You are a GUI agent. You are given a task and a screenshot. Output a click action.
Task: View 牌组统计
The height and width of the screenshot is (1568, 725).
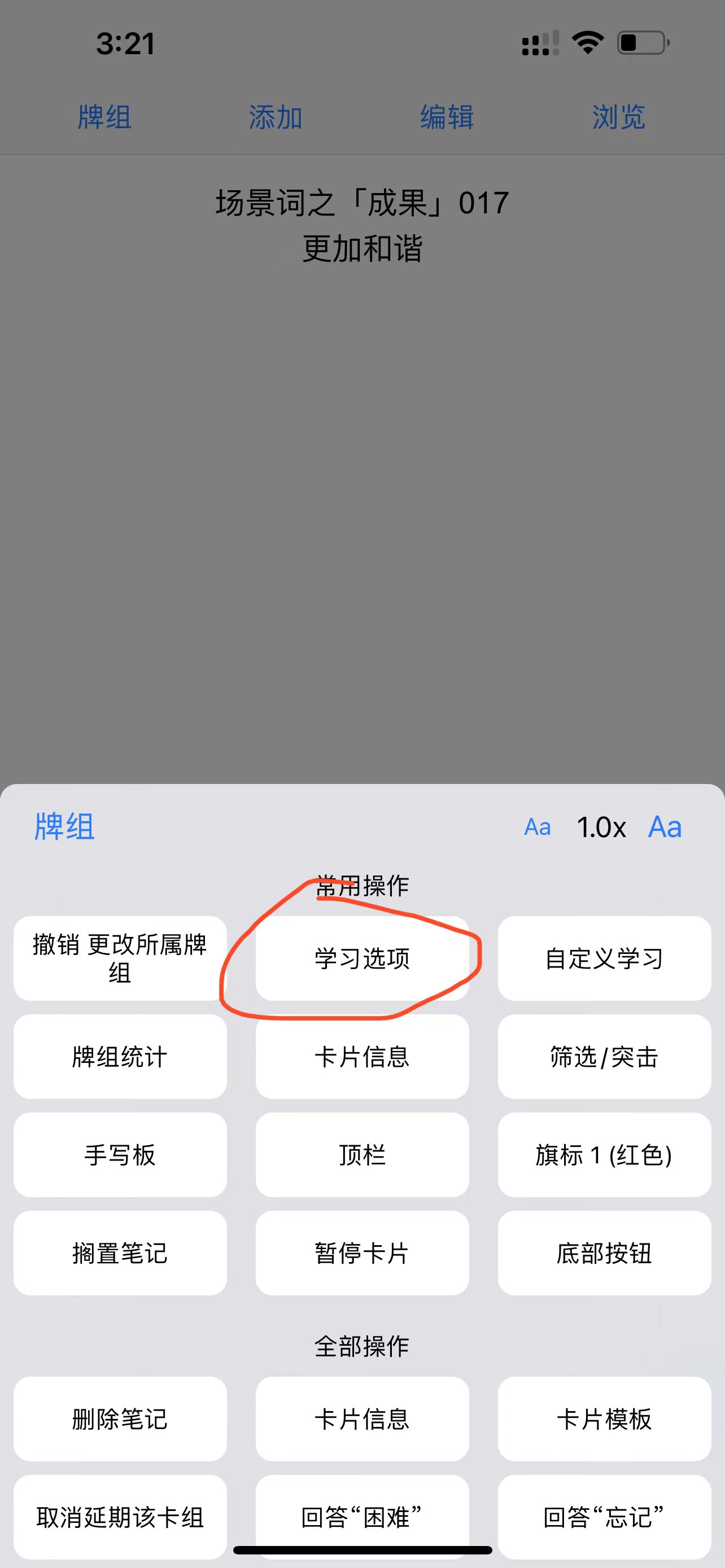click(120, 1057)
